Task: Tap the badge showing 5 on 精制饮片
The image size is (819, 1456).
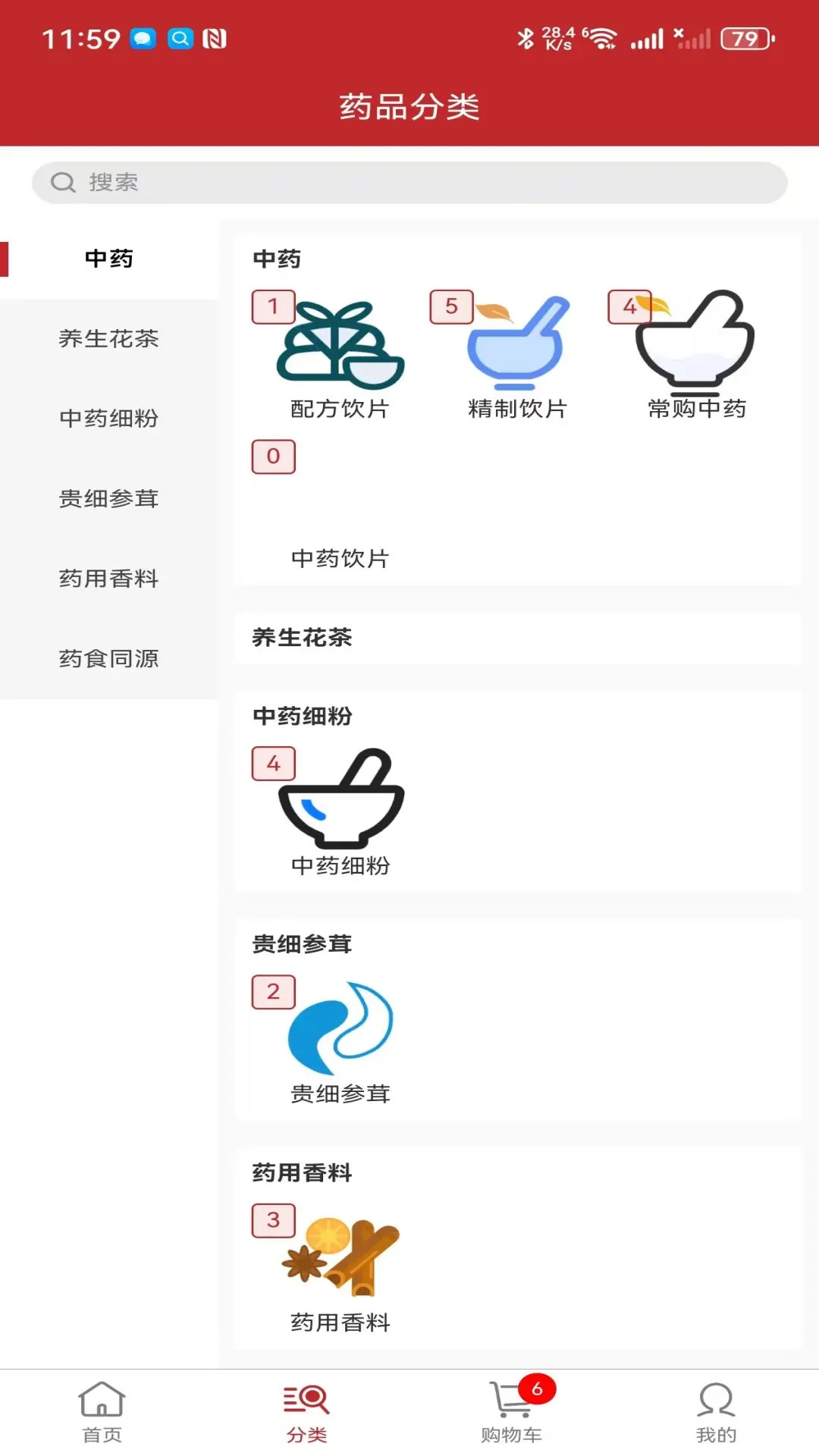Action: (450, 306)
